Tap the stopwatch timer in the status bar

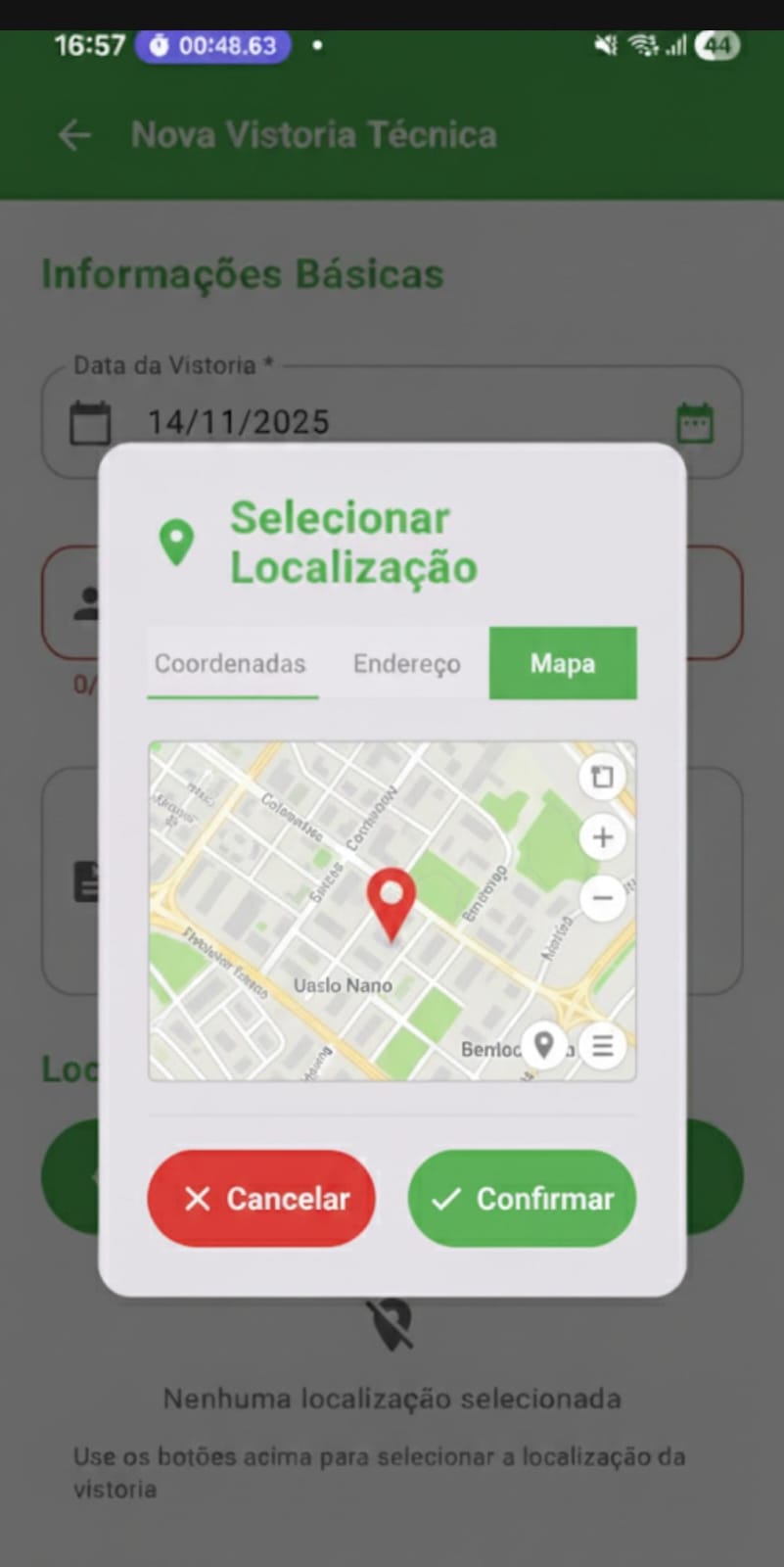(213, 45)
